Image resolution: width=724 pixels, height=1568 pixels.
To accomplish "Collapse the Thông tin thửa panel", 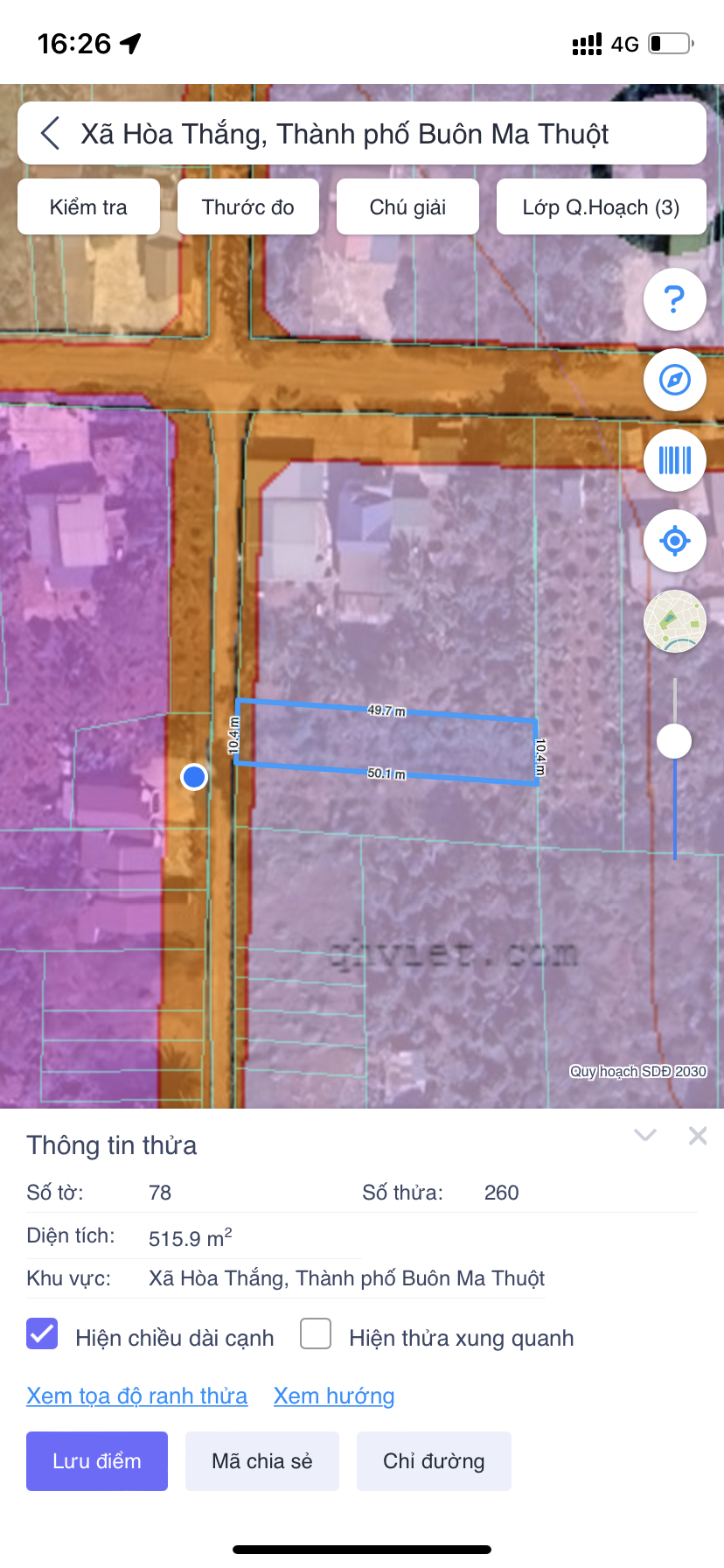I will click(x=645, y=1136).
